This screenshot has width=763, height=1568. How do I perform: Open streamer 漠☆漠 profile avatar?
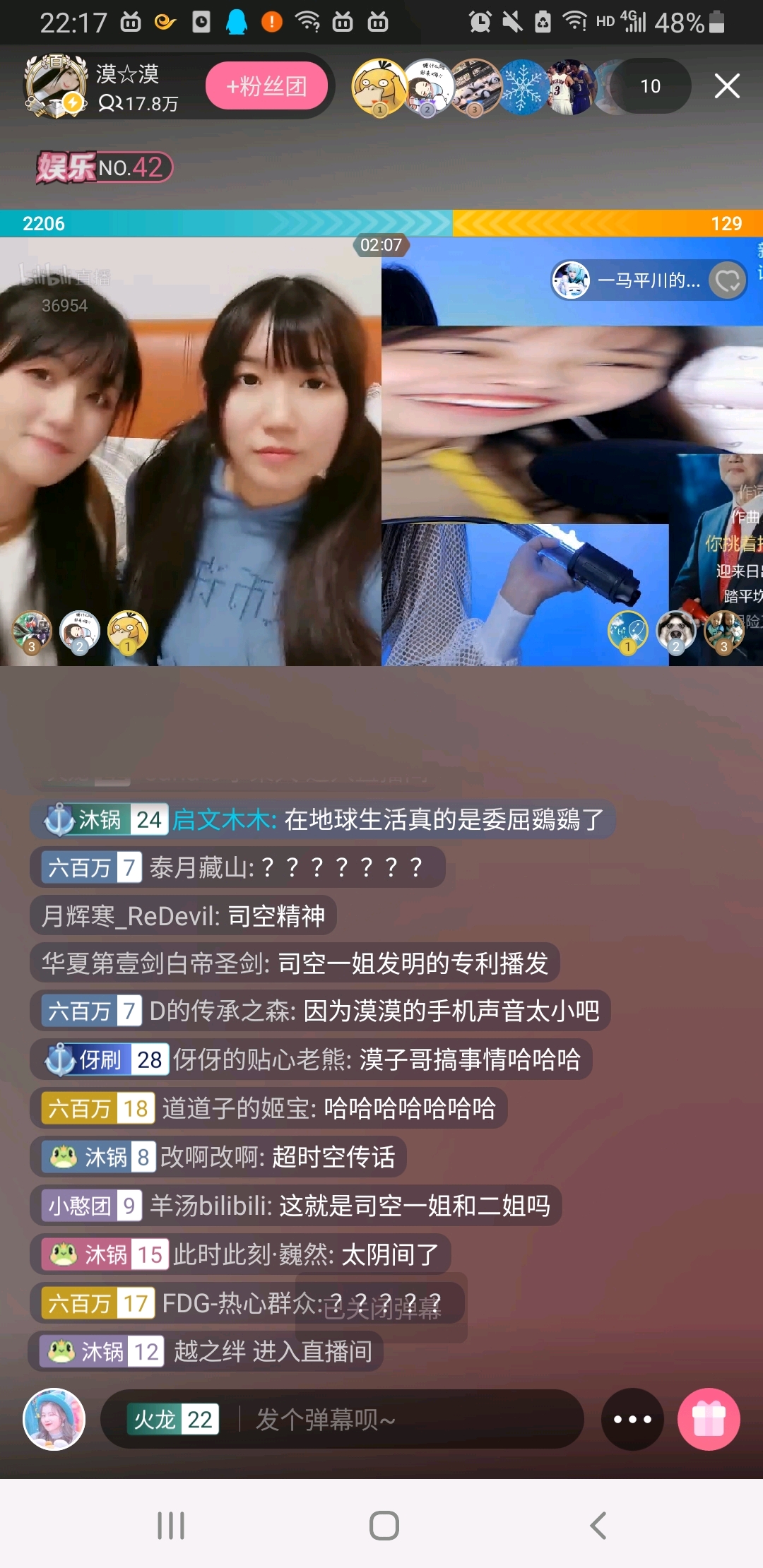coord(56,86)
